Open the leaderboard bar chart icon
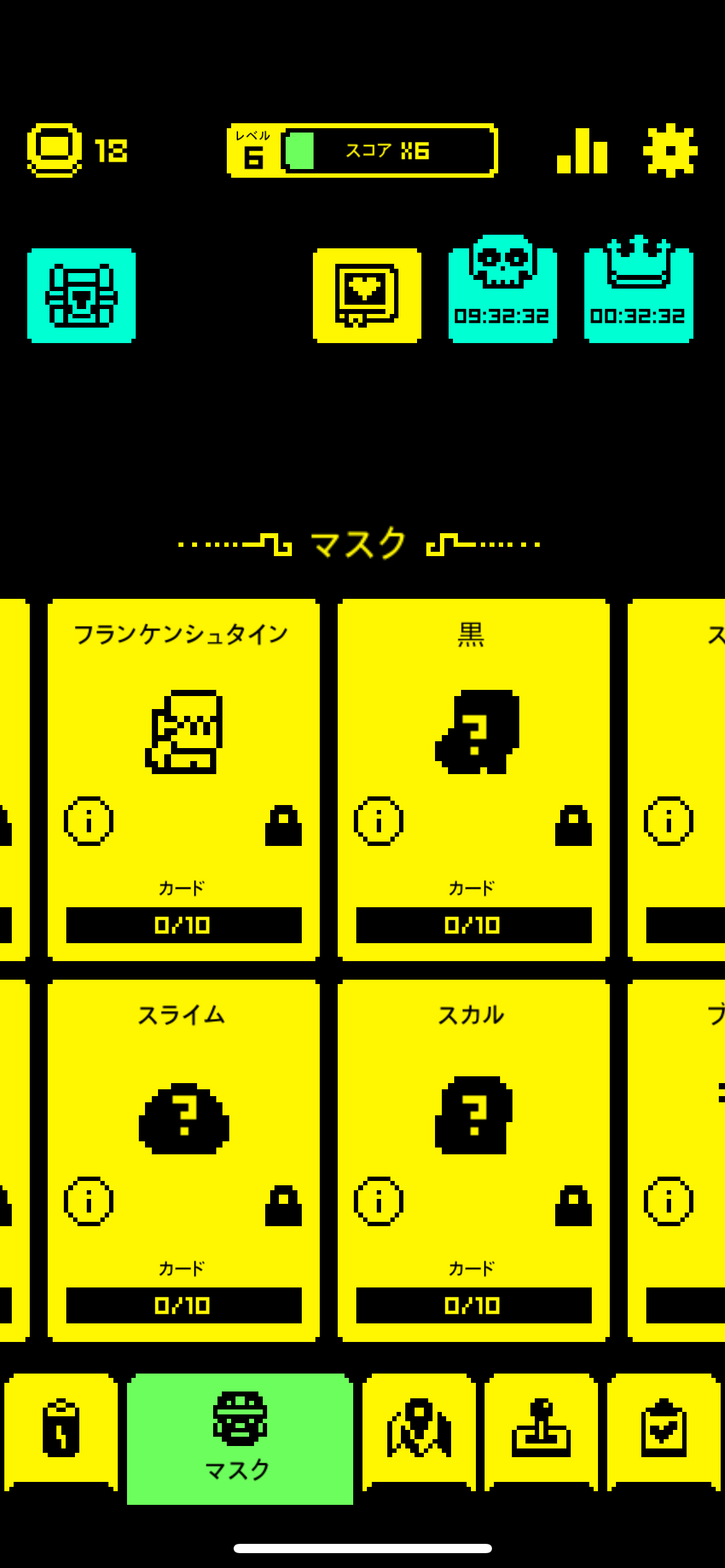Viewport: 725px width, 1568px height. [x=582, y=150]
